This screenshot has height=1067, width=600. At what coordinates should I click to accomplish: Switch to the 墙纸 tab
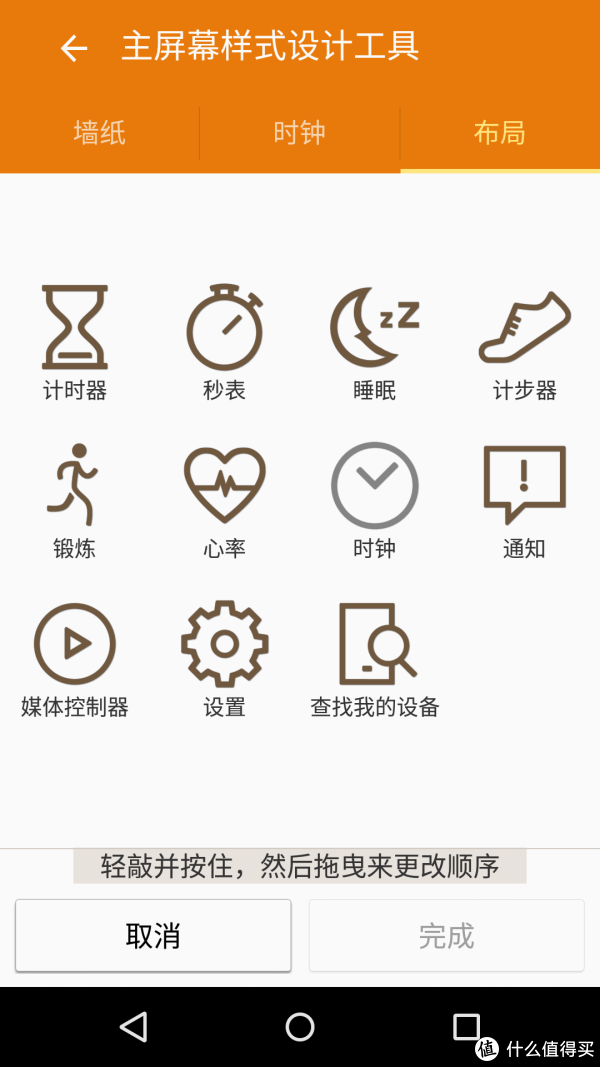(x=99, y=133)
